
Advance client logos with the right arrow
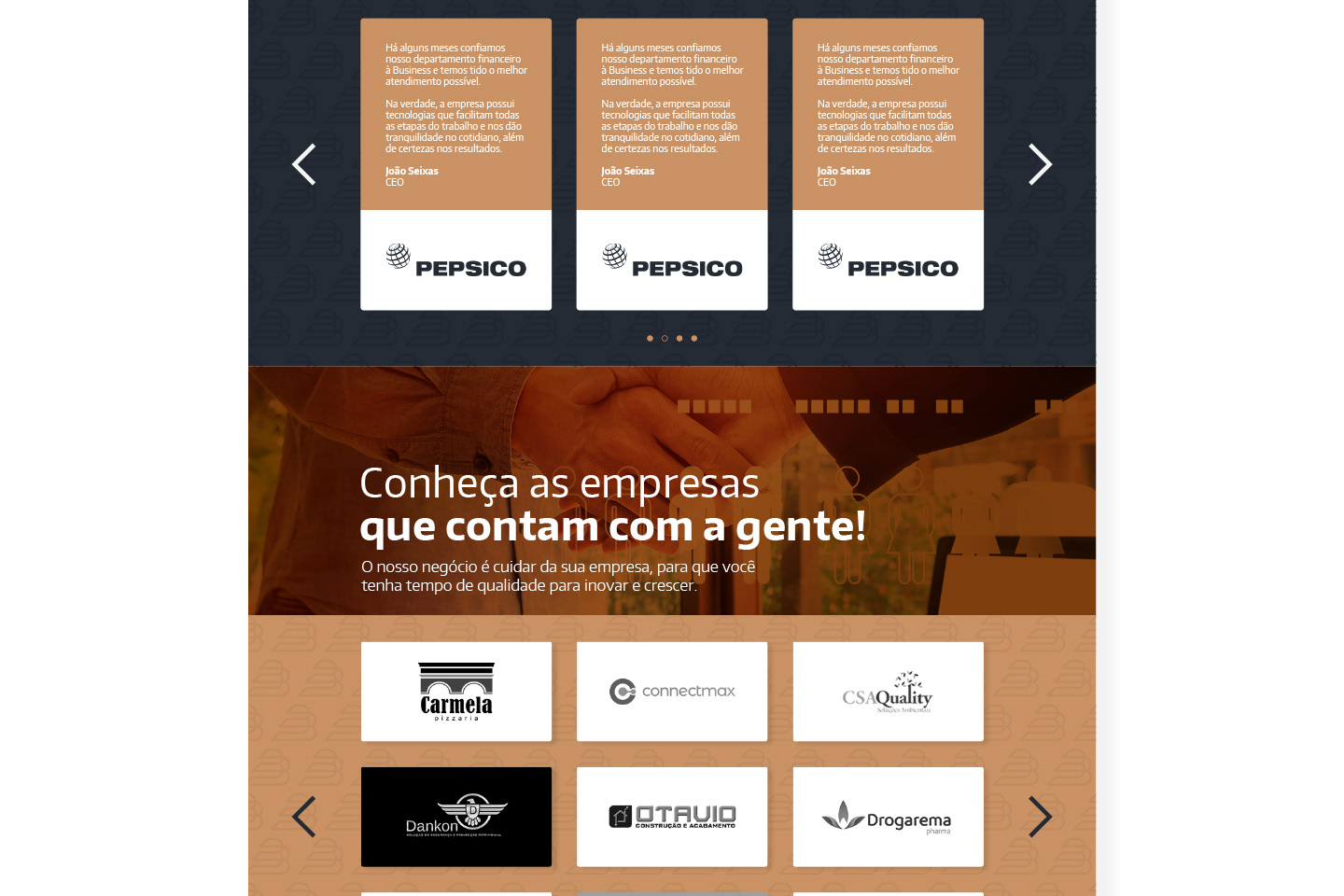1040,817
